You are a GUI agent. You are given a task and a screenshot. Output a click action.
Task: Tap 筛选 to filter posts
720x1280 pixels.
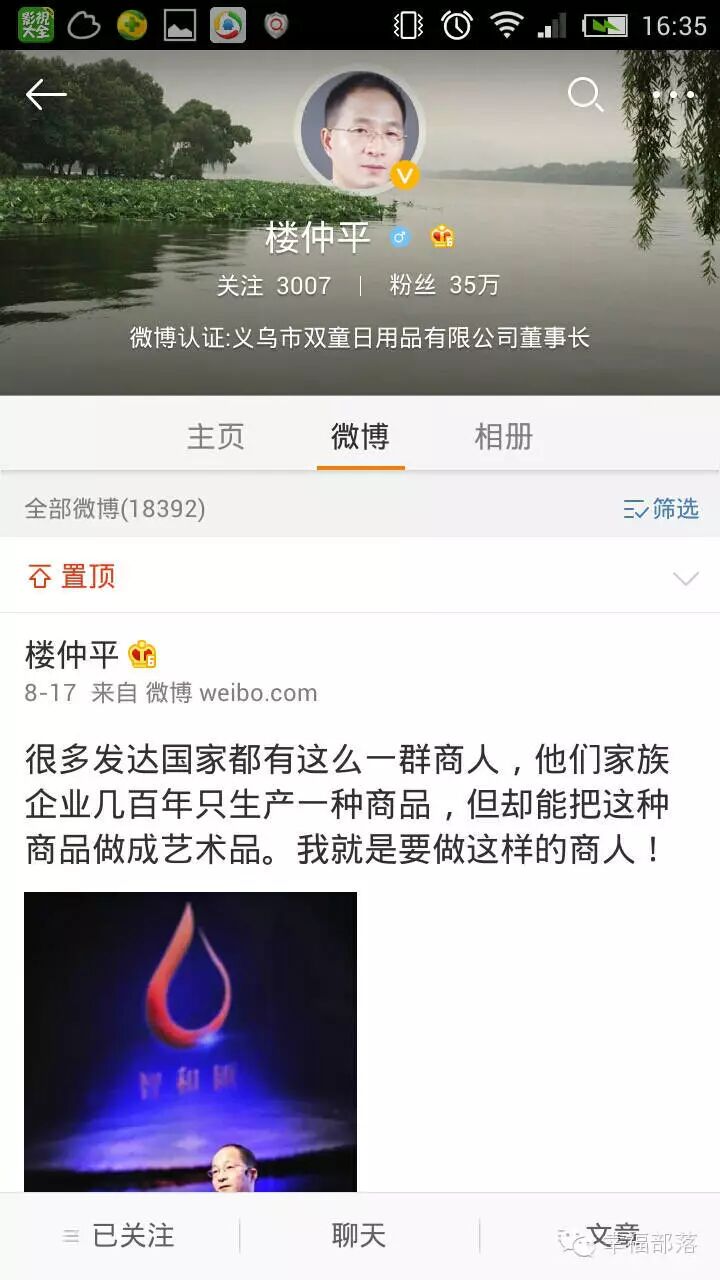[661, 509]
